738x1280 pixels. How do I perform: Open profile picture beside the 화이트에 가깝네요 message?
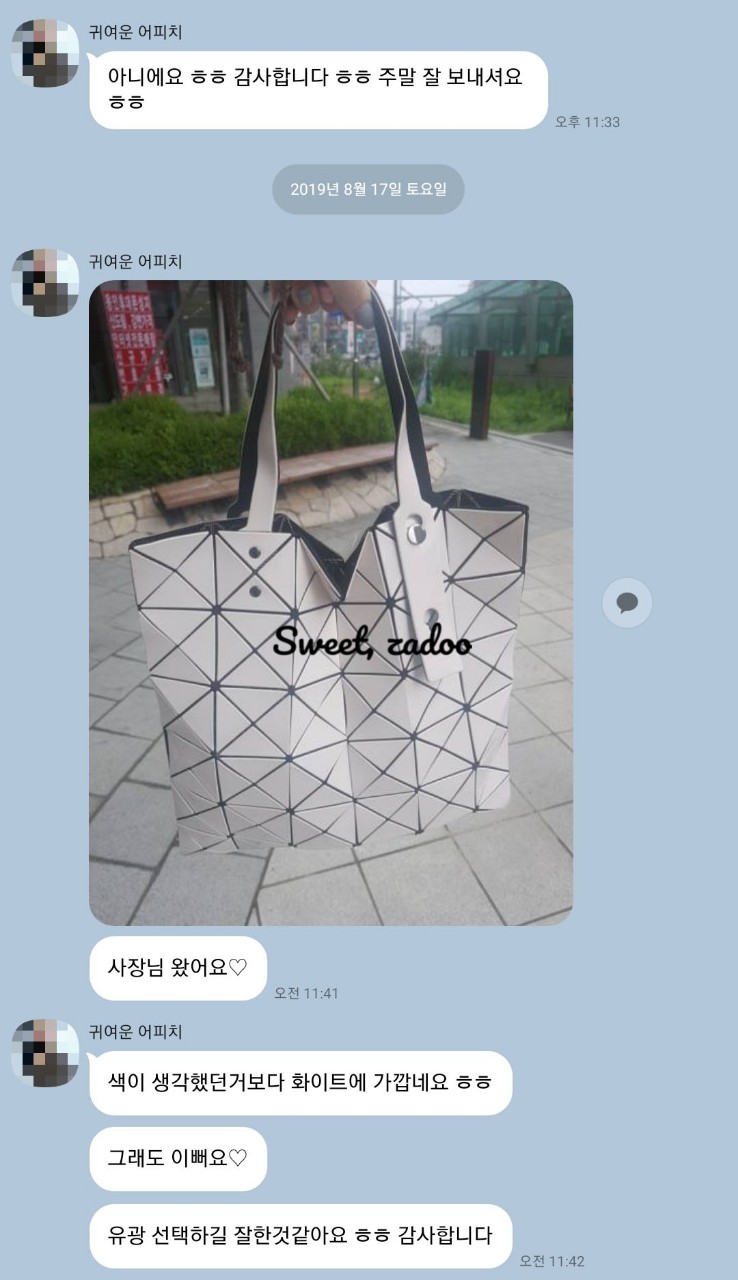pos(45,1053)
